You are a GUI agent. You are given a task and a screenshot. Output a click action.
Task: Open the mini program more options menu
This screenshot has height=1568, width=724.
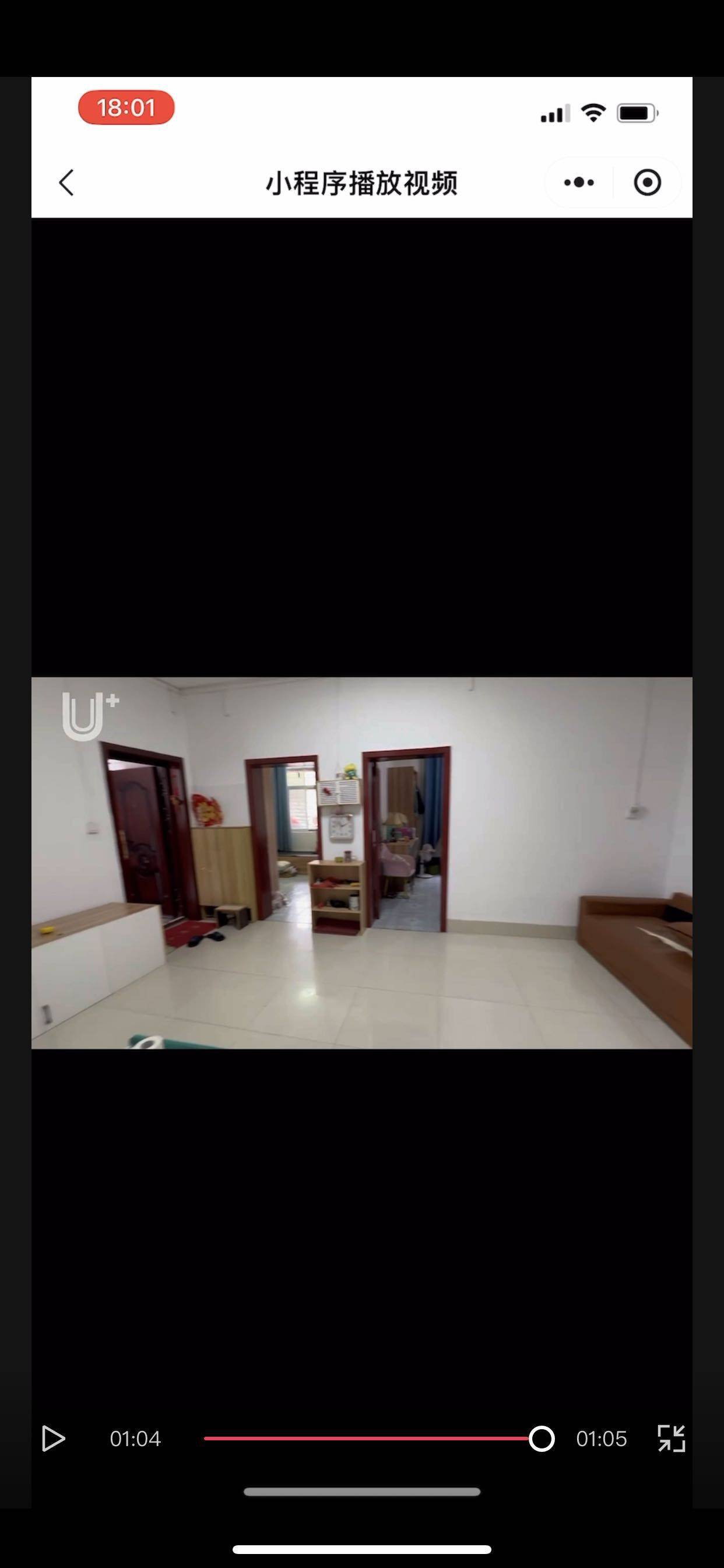pyautogui.click(x=579, y=183)
